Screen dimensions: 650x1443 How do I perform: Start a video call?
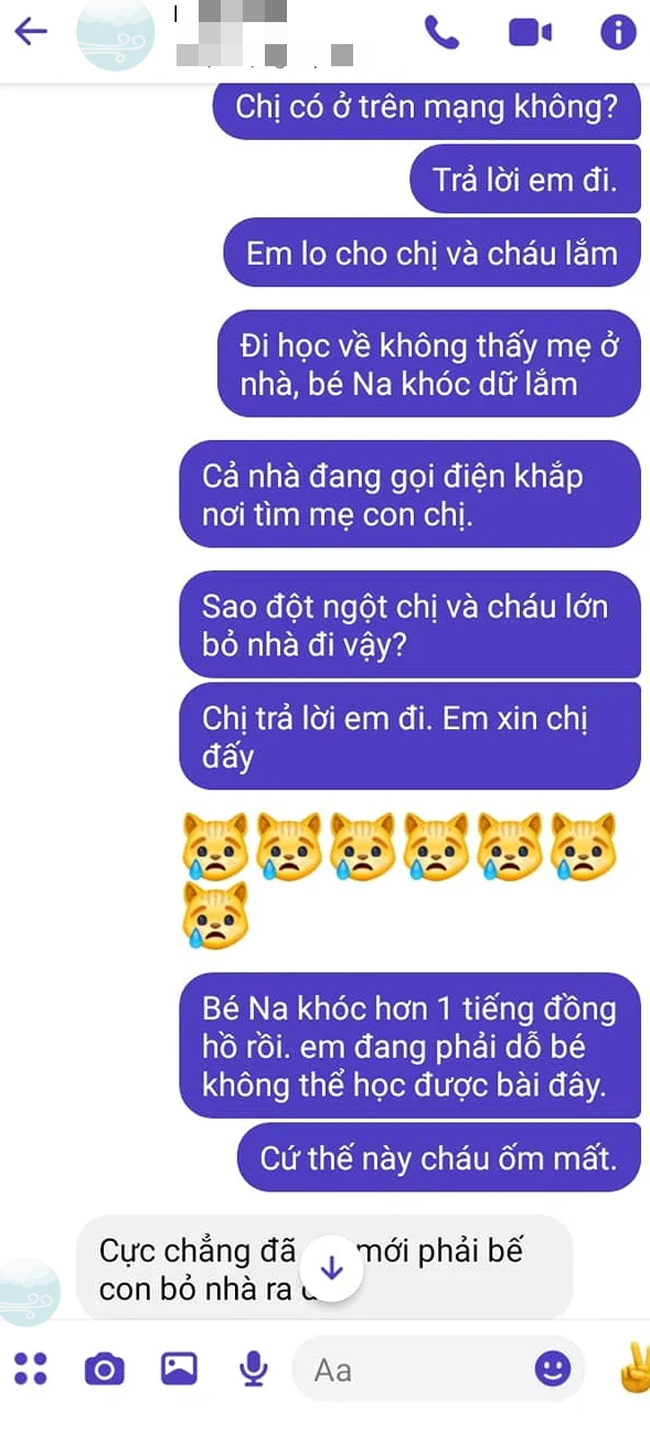(530, 33)
